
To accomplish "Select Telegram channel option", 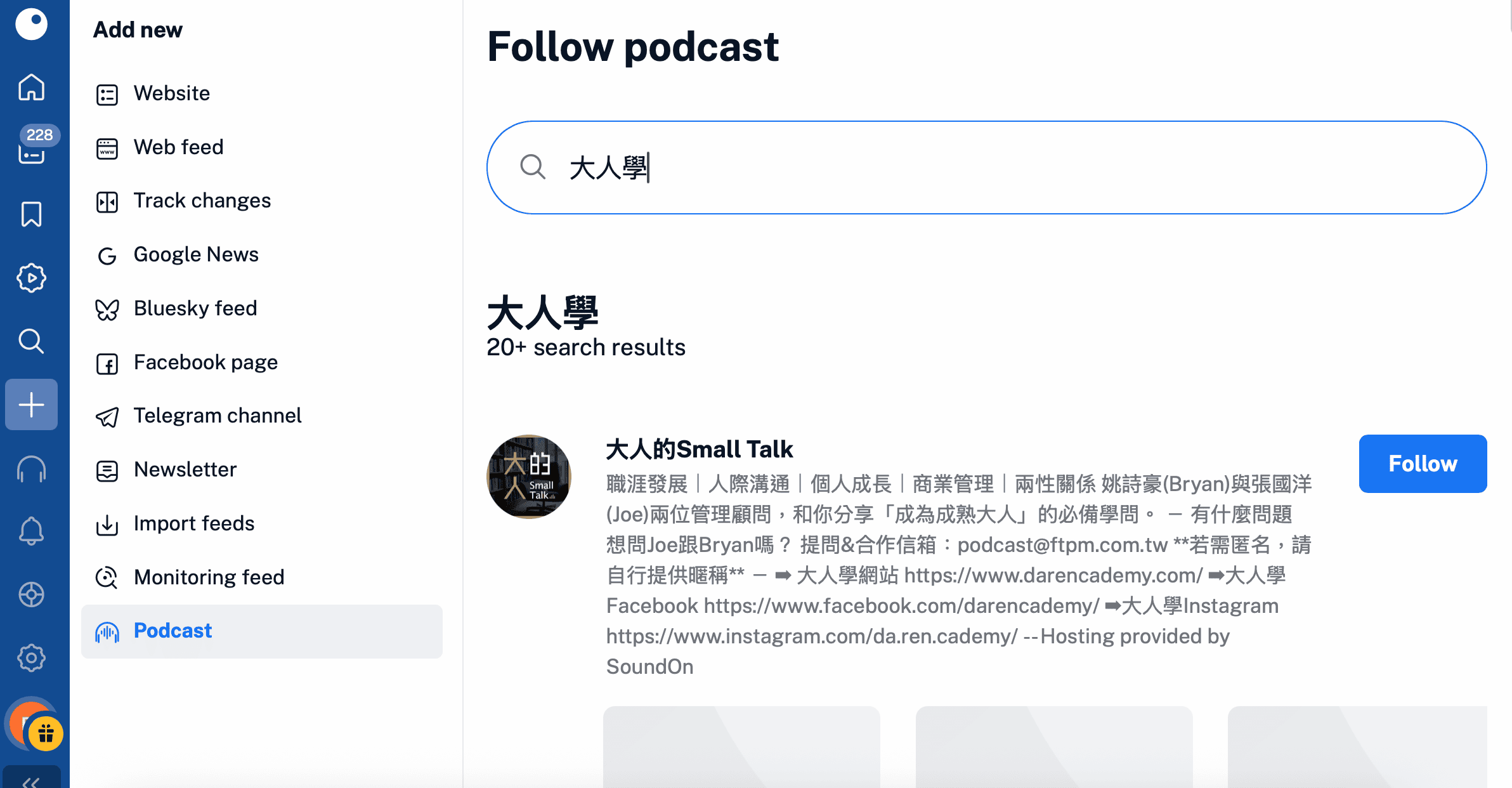I will (x=261, y=416).
